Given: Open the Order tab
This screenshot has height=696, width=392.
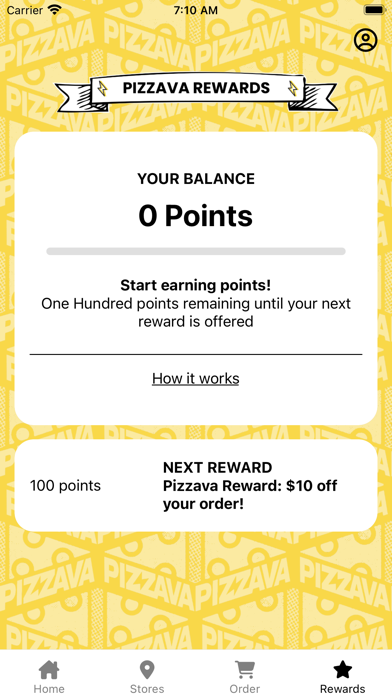Looking at the screenshot, I should 245,677.
